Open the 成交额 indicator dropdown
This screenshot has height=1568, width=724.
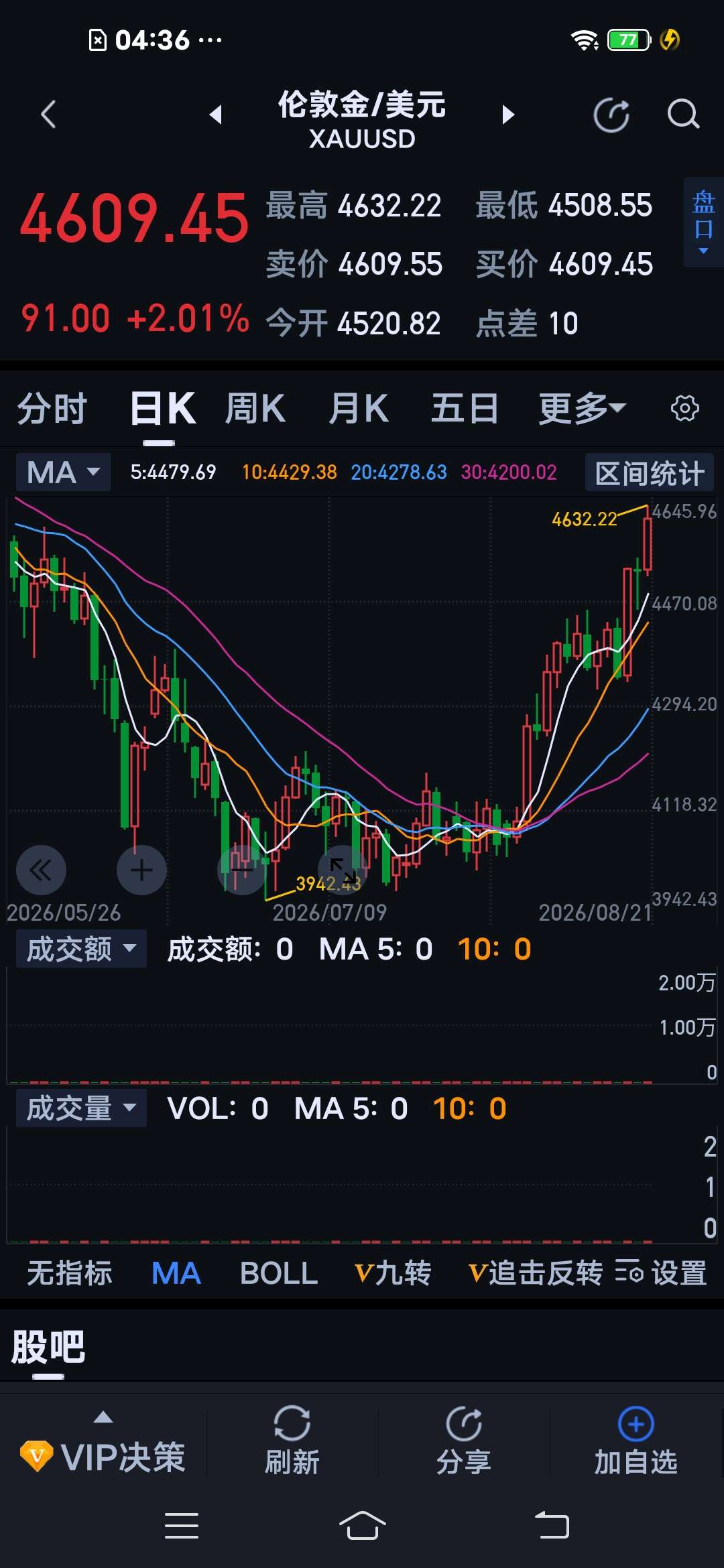pos(81,949)
